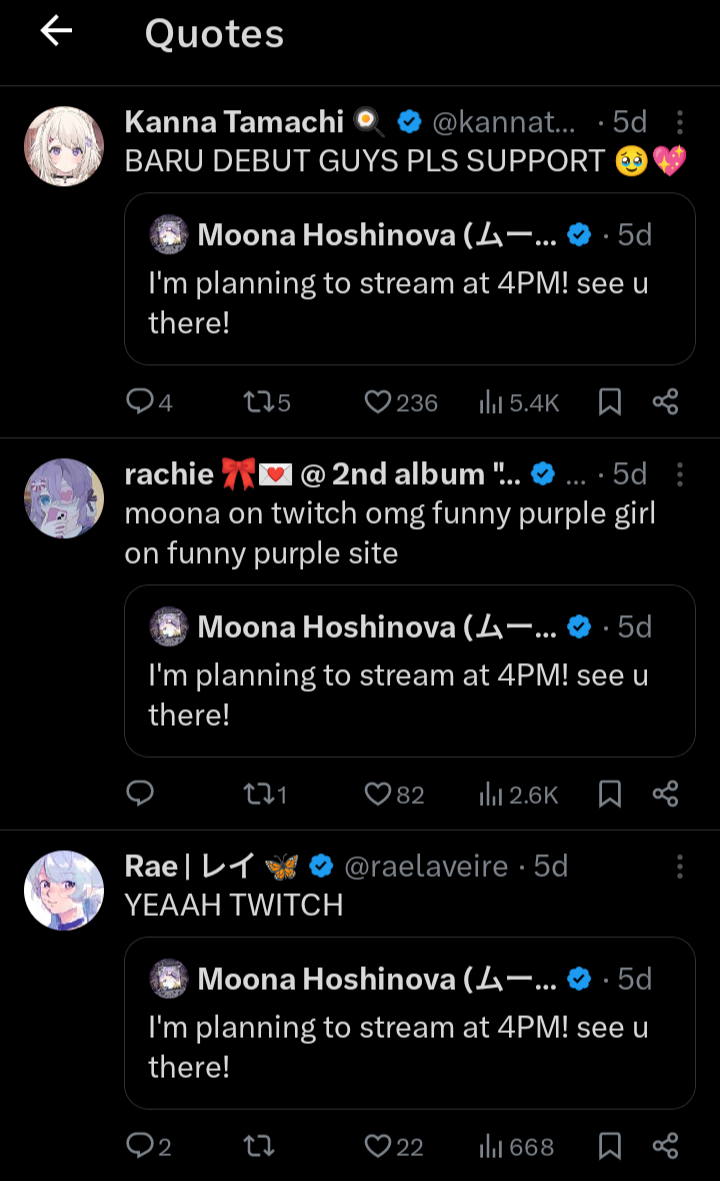The height and width of the screenshot is (1181, 720).
Task: Reply to rachie's post
Action: pos(140,794)
